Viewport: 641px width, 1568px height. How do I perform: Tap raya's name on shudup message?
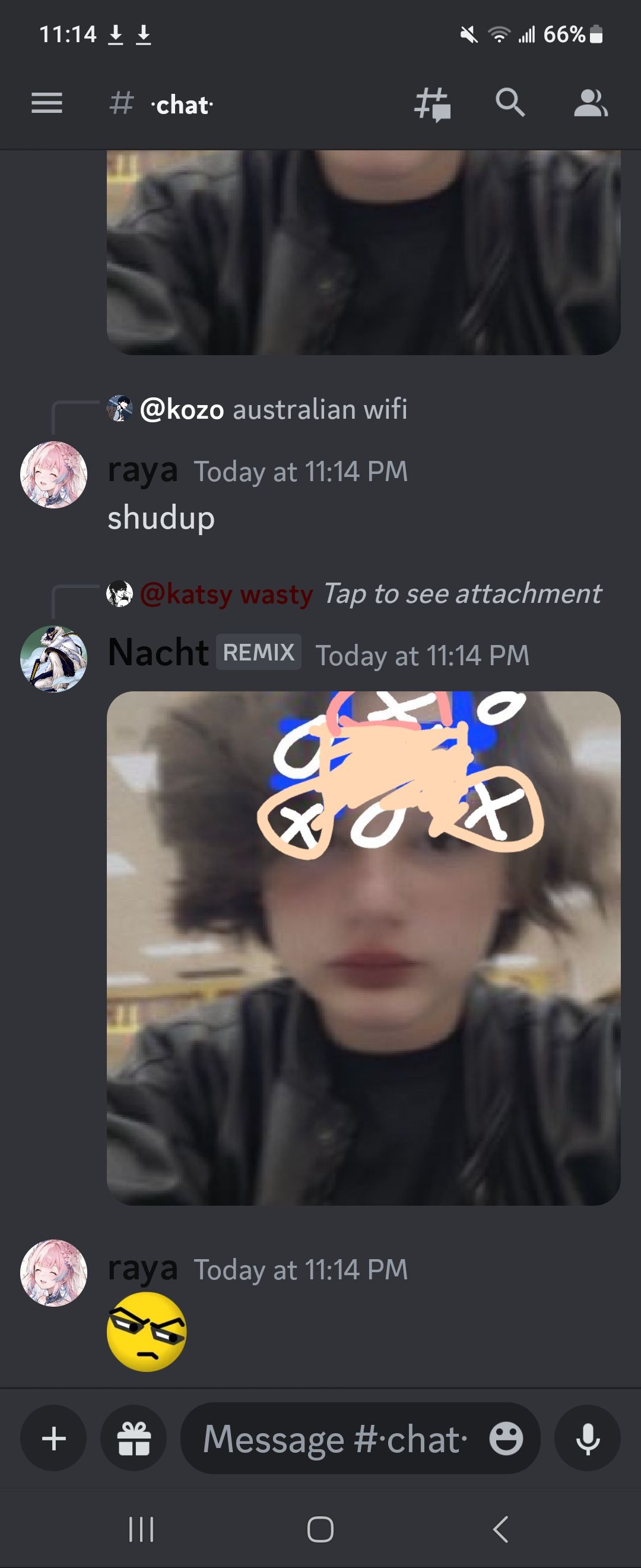point(142,470)
